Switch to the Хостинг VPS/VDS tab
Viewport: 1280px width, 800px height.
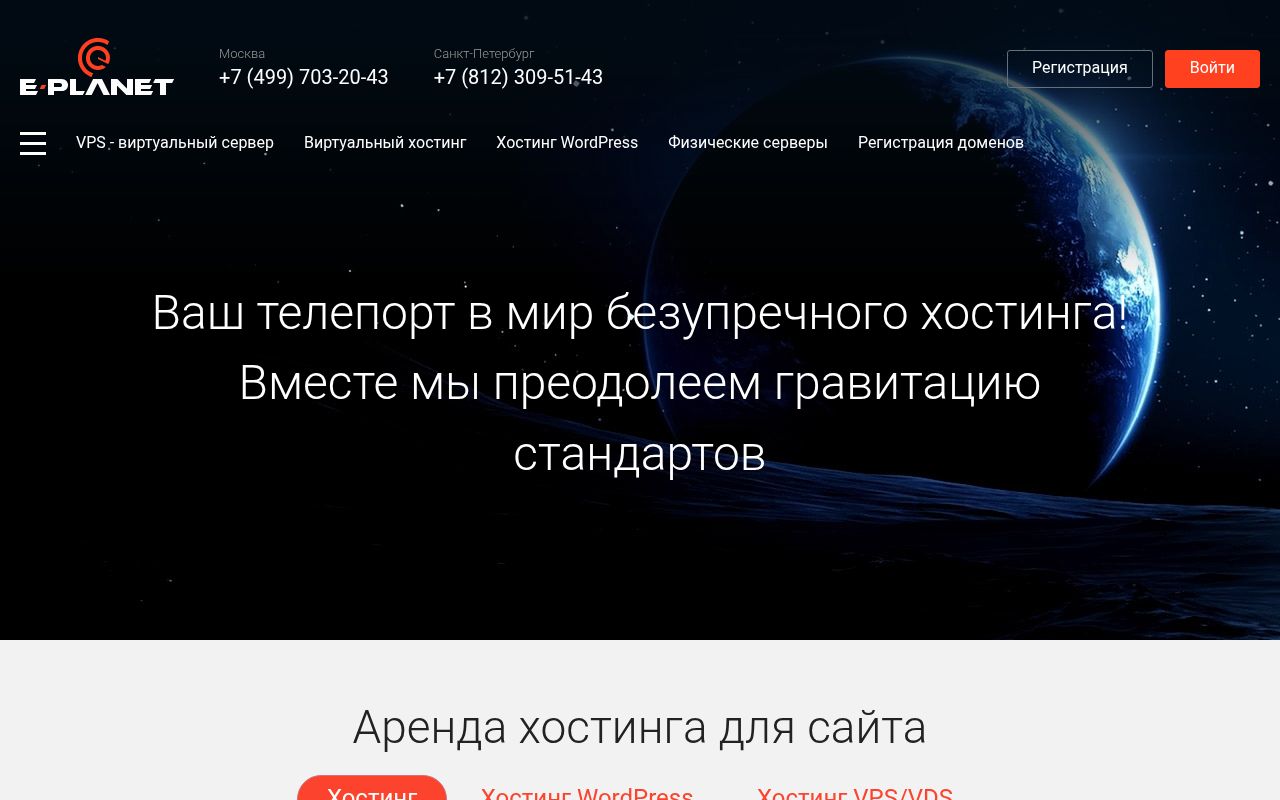854,792
